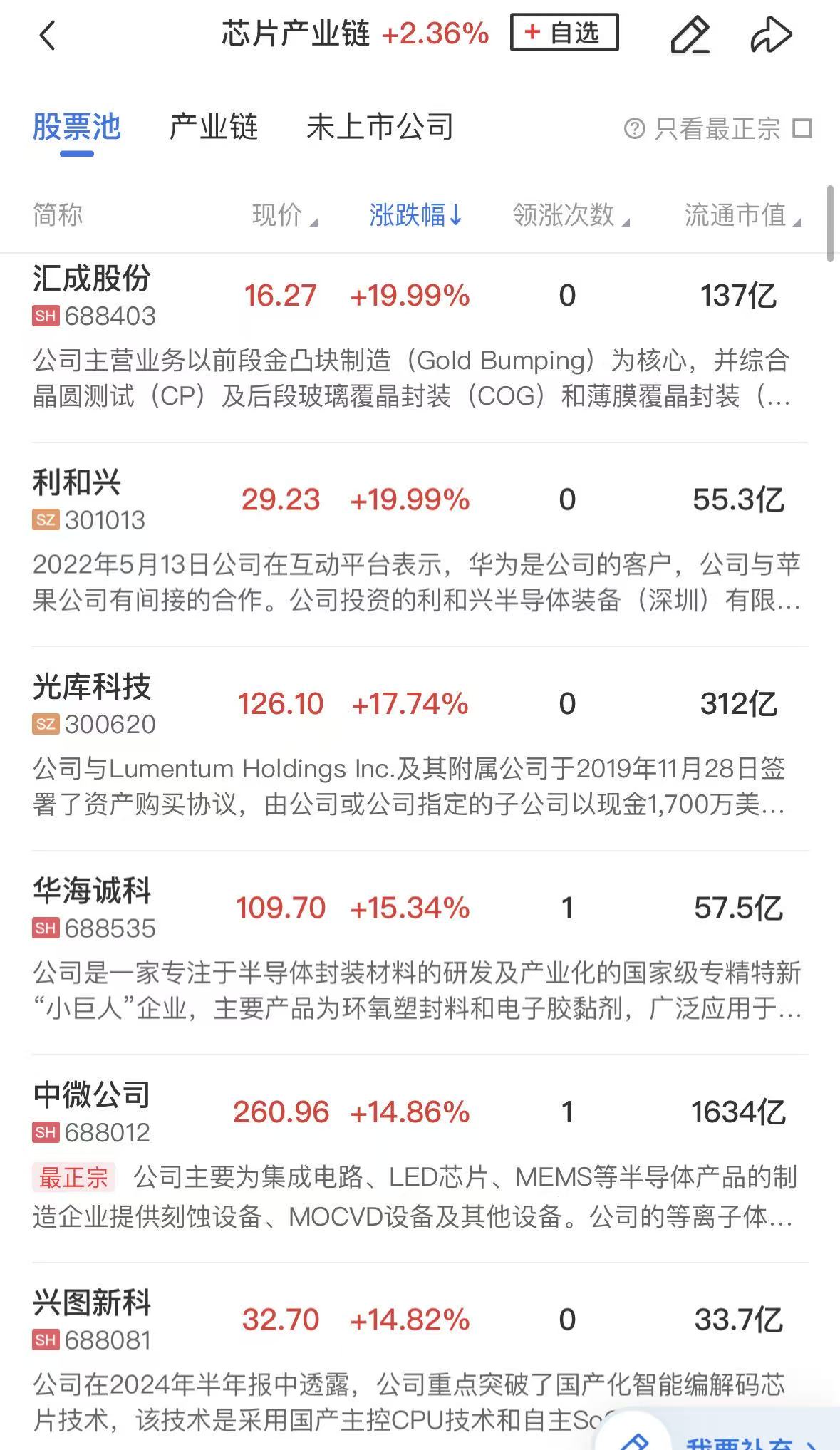Screen dimensions: 840x1450
Task: Sort the list by 现价
Action: (x=284, y=215)
